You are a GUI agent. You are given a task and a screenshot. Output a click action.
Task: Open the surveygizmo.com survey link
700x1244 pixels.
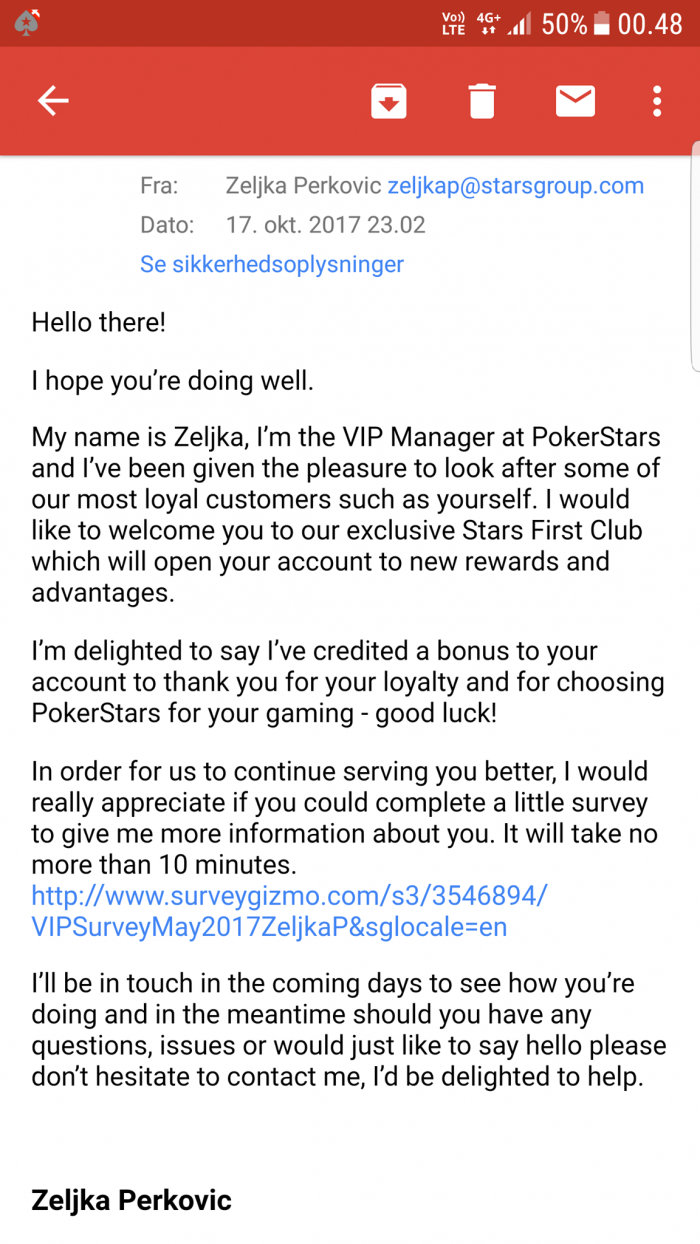coord(290,910)
